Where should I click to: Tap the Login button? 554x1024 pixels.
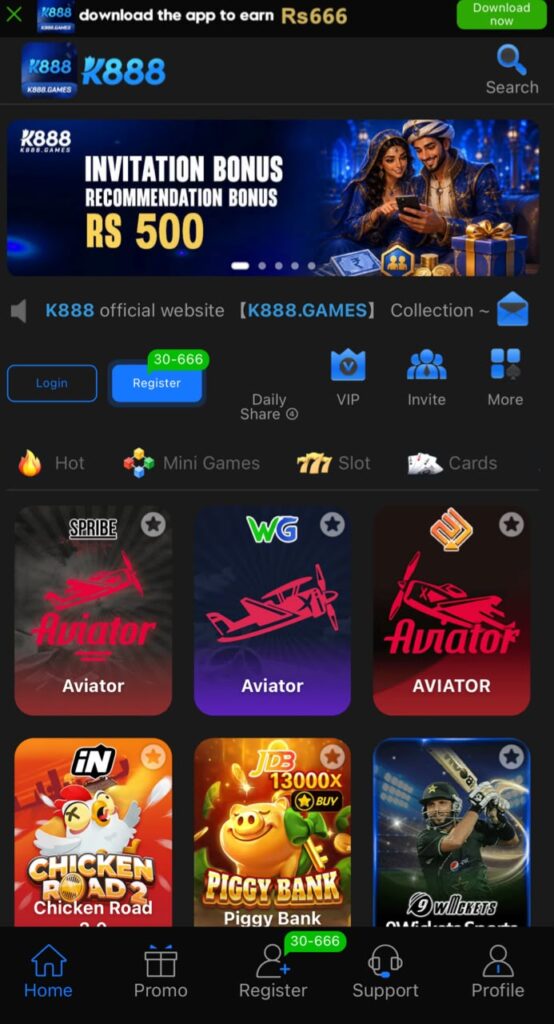click(x=52, y=383)
